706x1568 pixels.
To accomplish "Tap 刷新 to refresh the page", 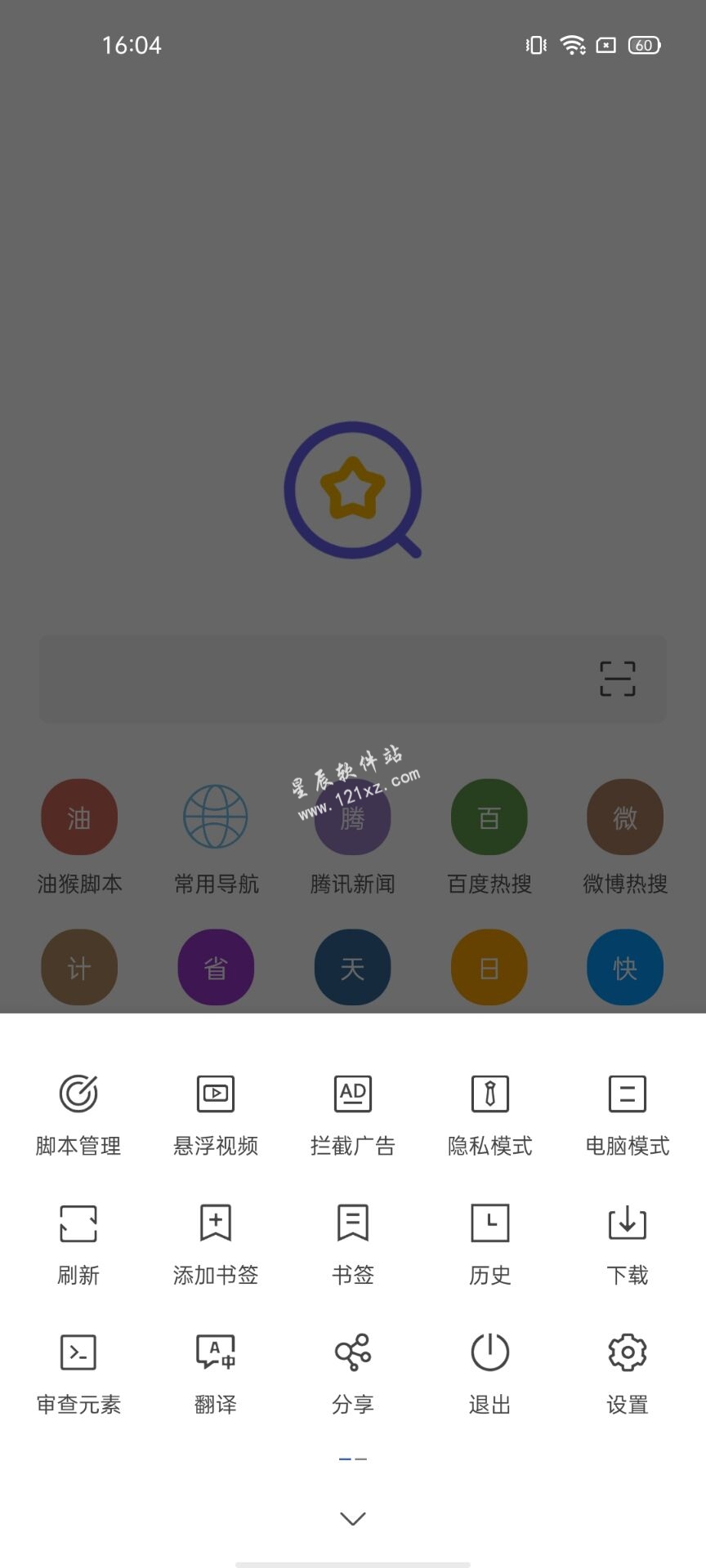I will point(78,1245).
